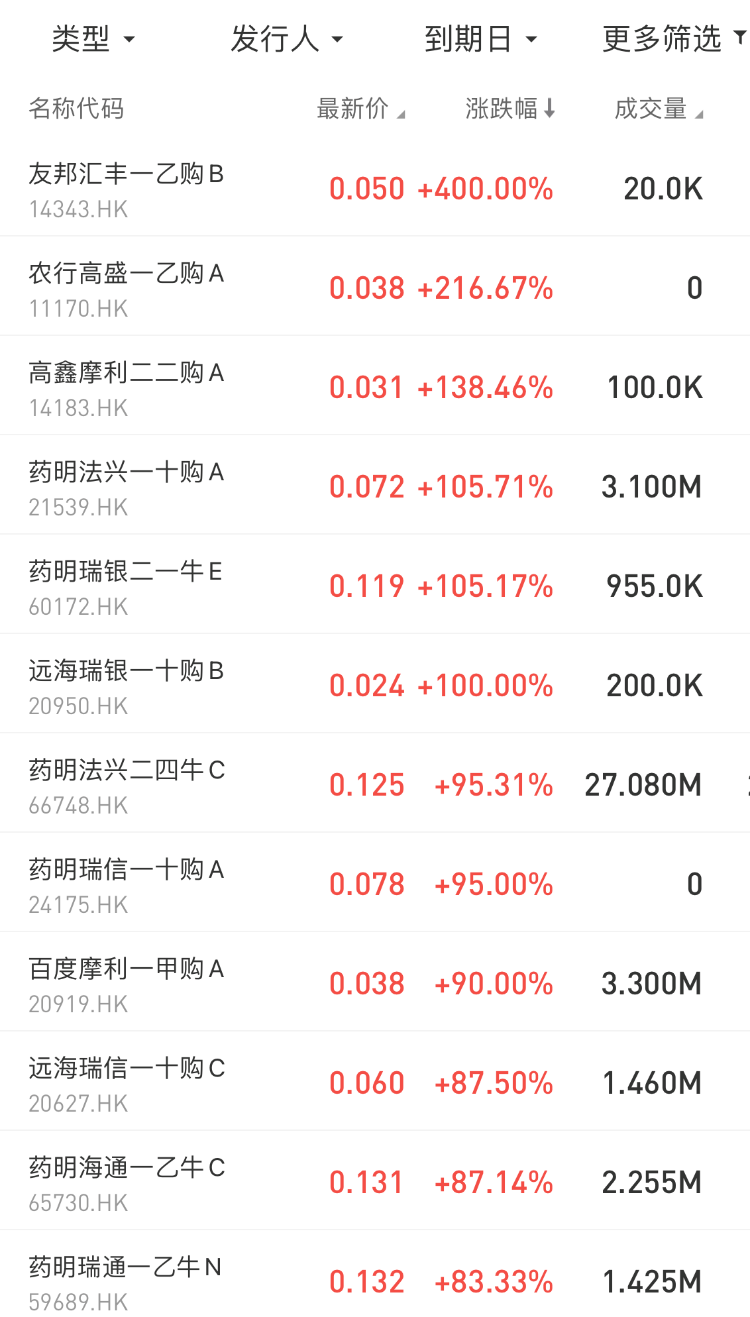Open 更多筛选 filter options

674,40
